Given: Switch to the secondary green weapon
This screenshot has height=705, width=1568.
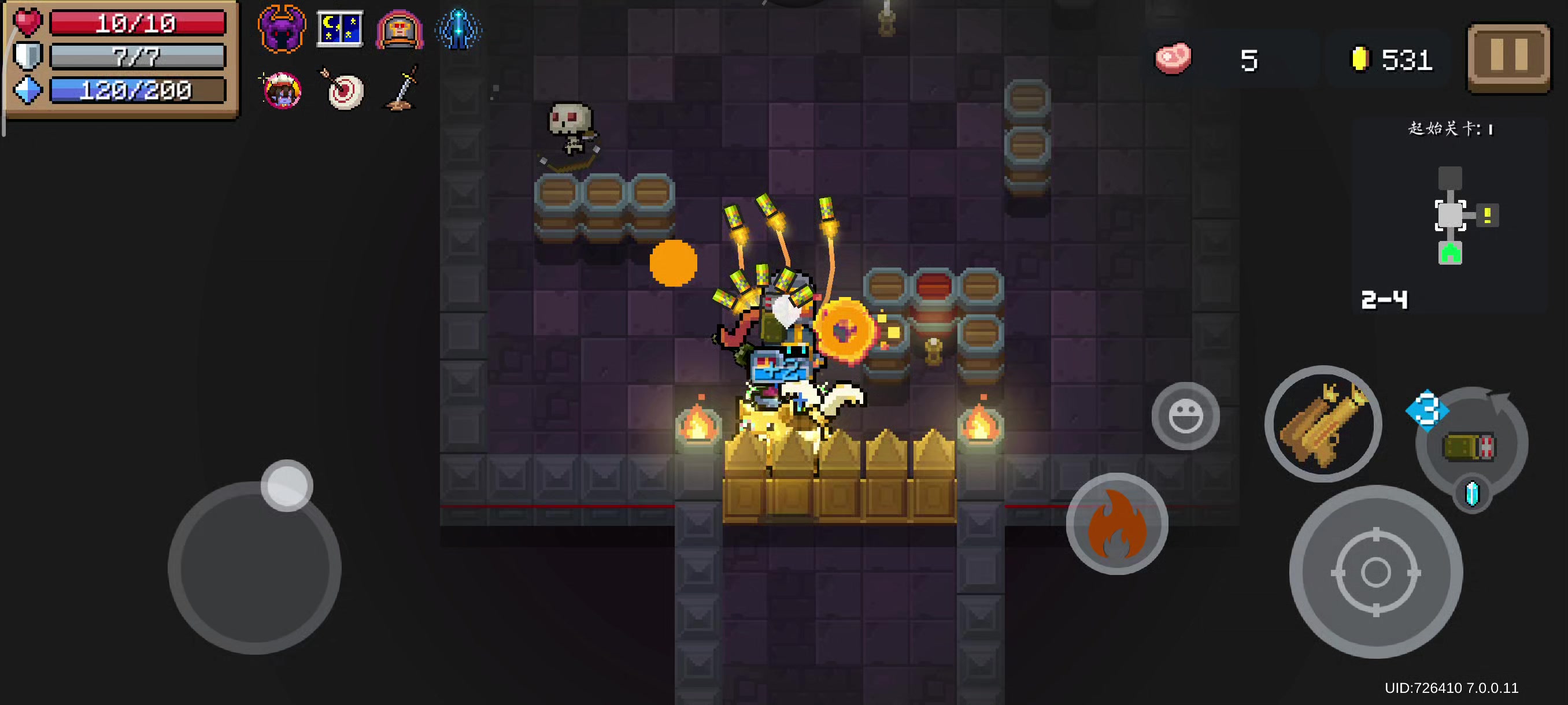Looking at the screenshot, I should [x=1470, y=447].
